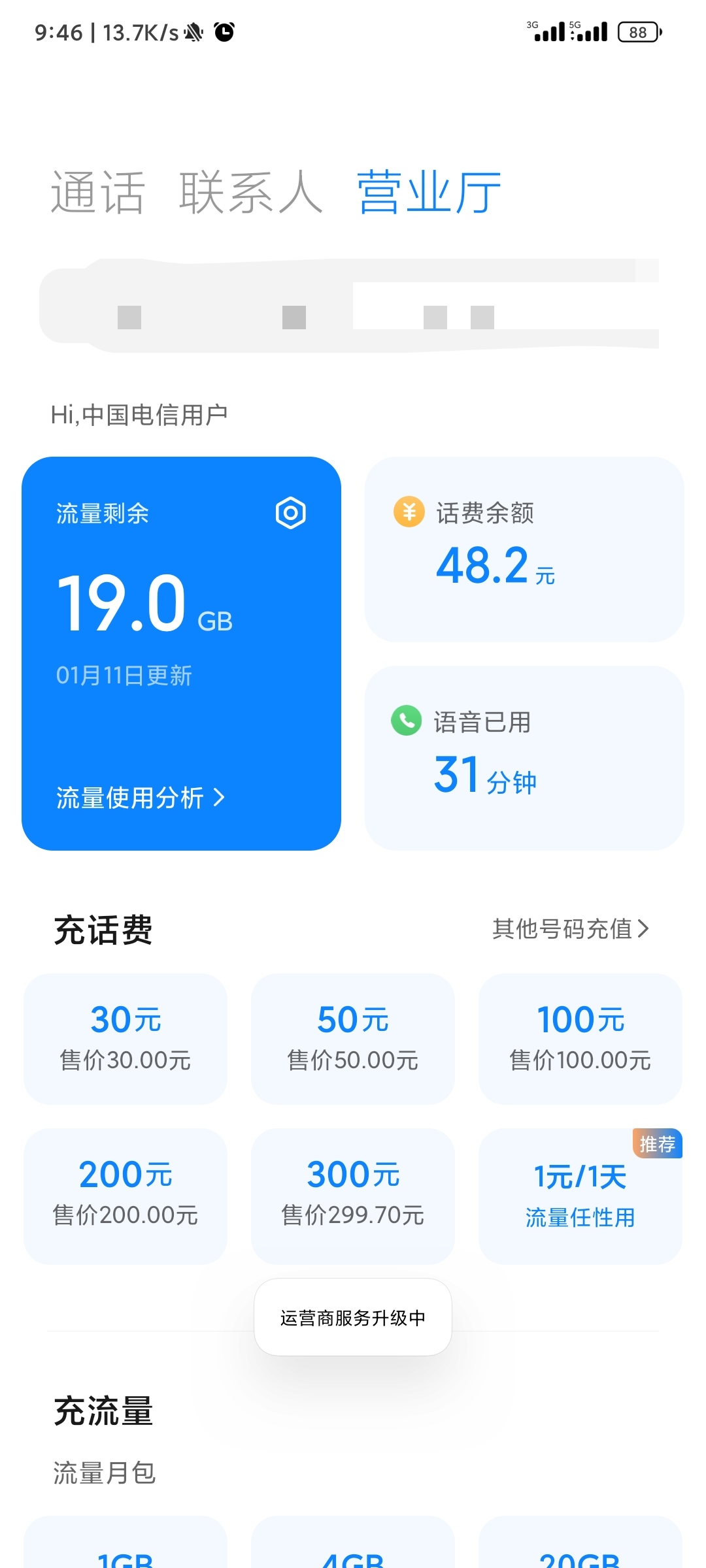Switch to the 联系人 tab

coord(251,192)
